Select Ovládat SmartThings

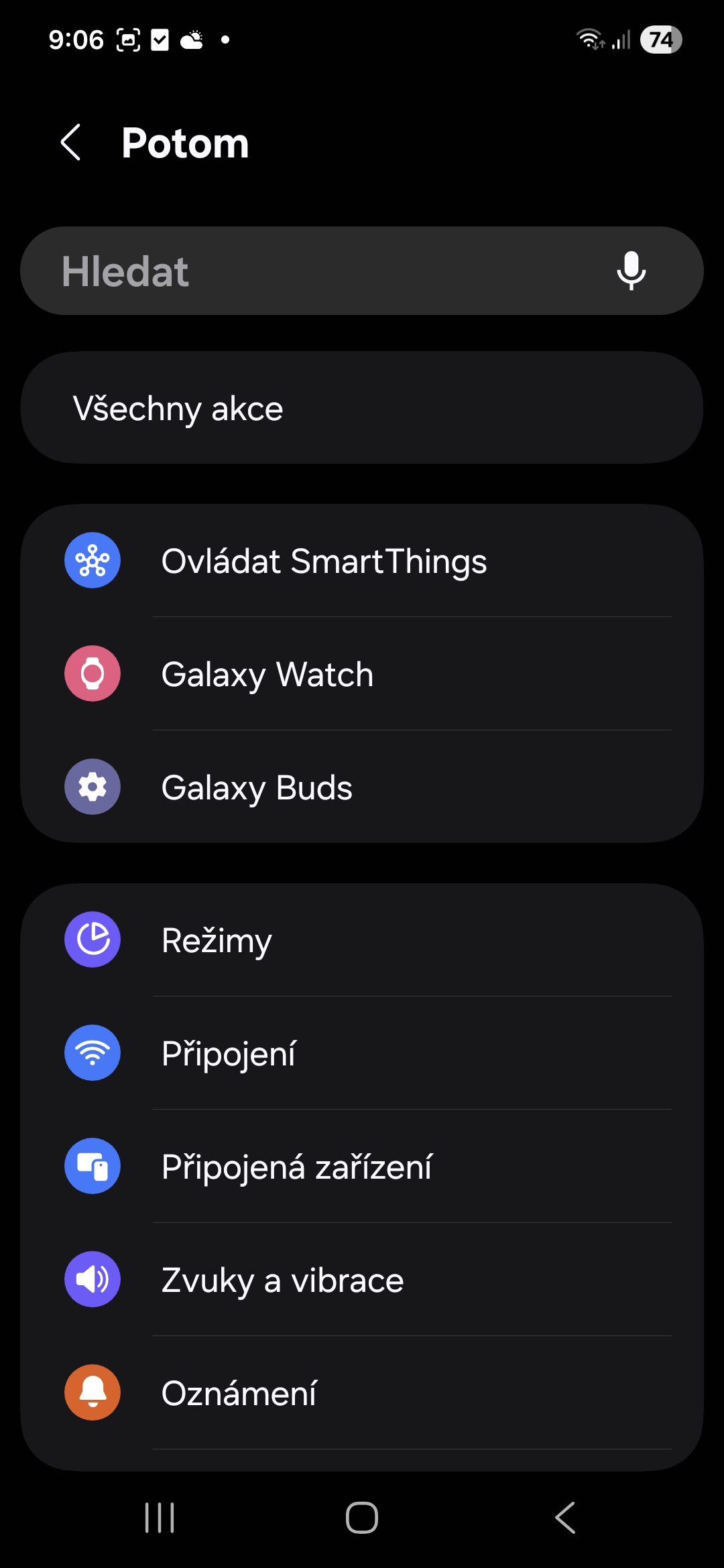pyautogui.click(x=362, y=561)
